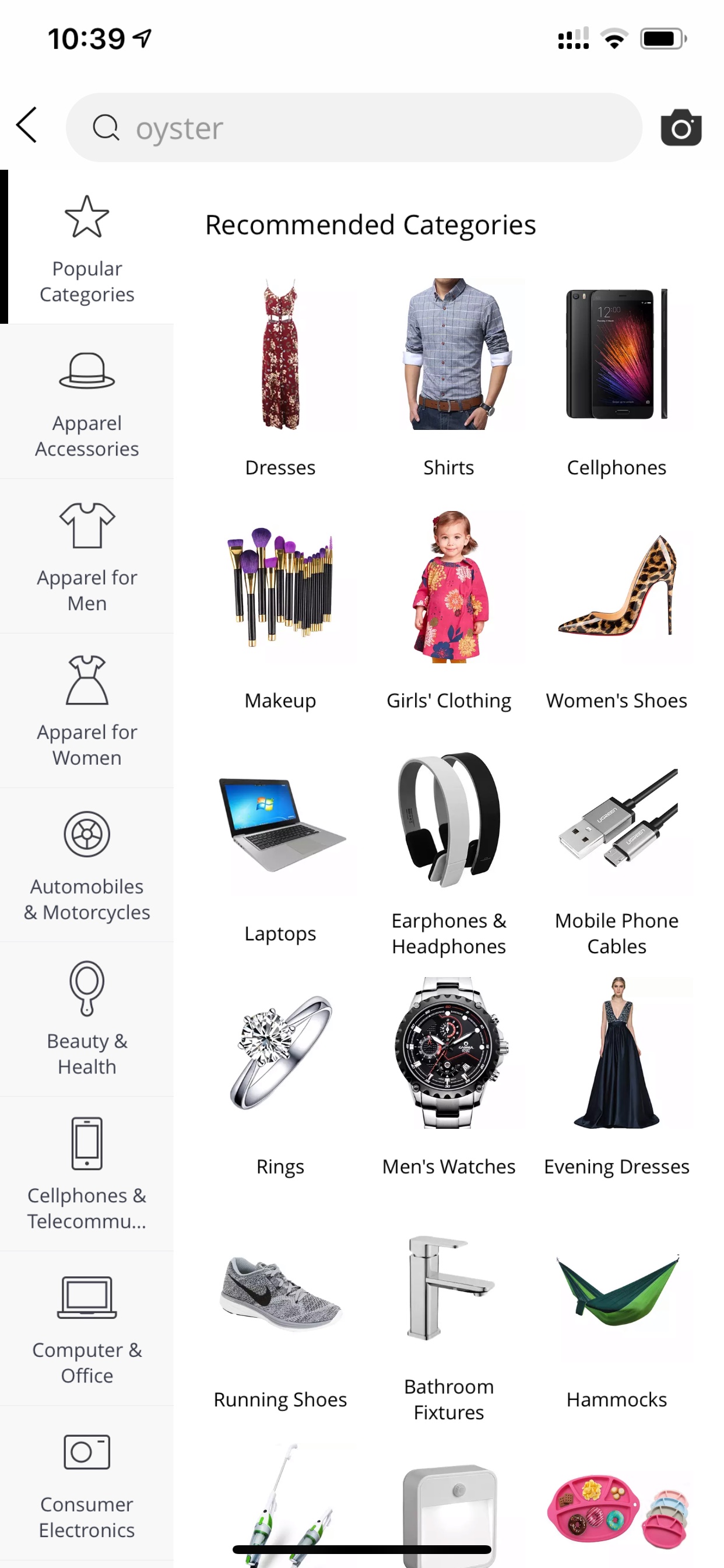Select Consumer Electronics category
The image size is (724, 1568).
(x=87, y=1484)
